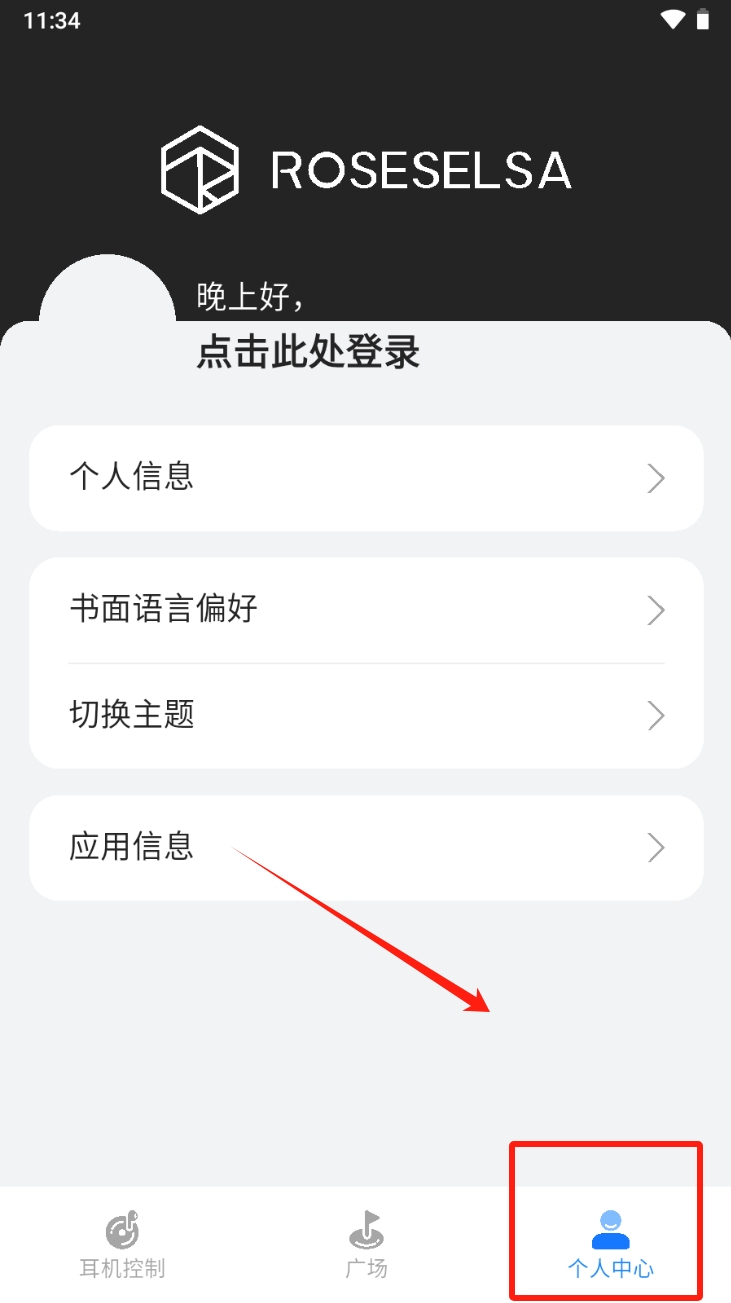This screenshot has height=1303, width=731.
Task: Select the 个人中心 tab
Action: click(x=610, y=1245)
